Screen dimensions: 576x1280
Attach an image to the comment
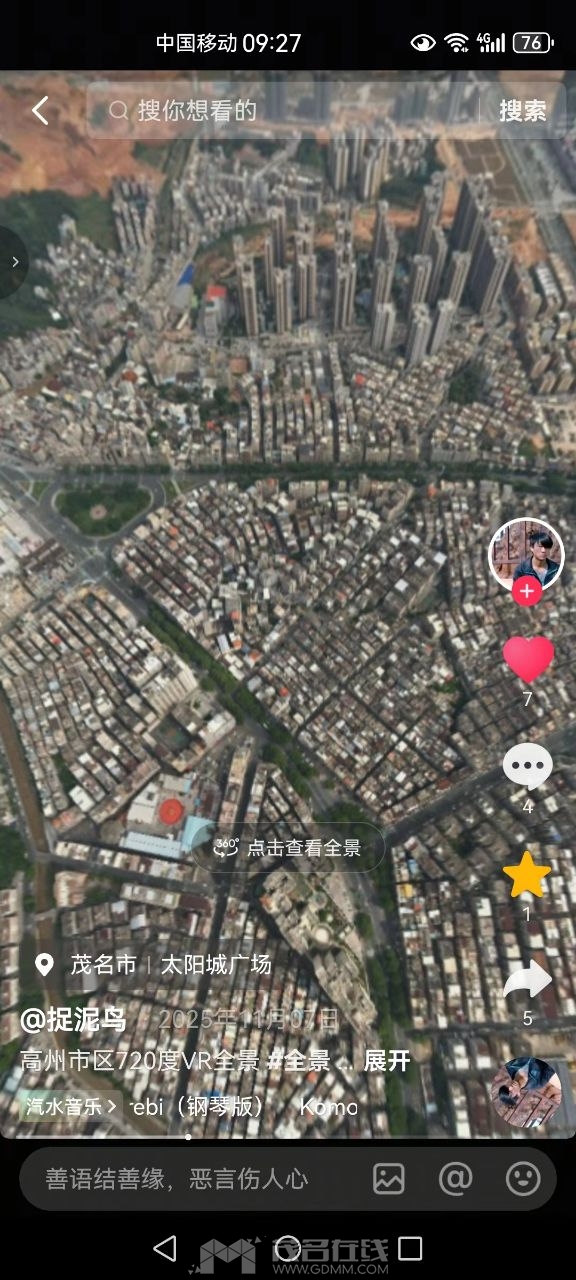(389, 1179)
